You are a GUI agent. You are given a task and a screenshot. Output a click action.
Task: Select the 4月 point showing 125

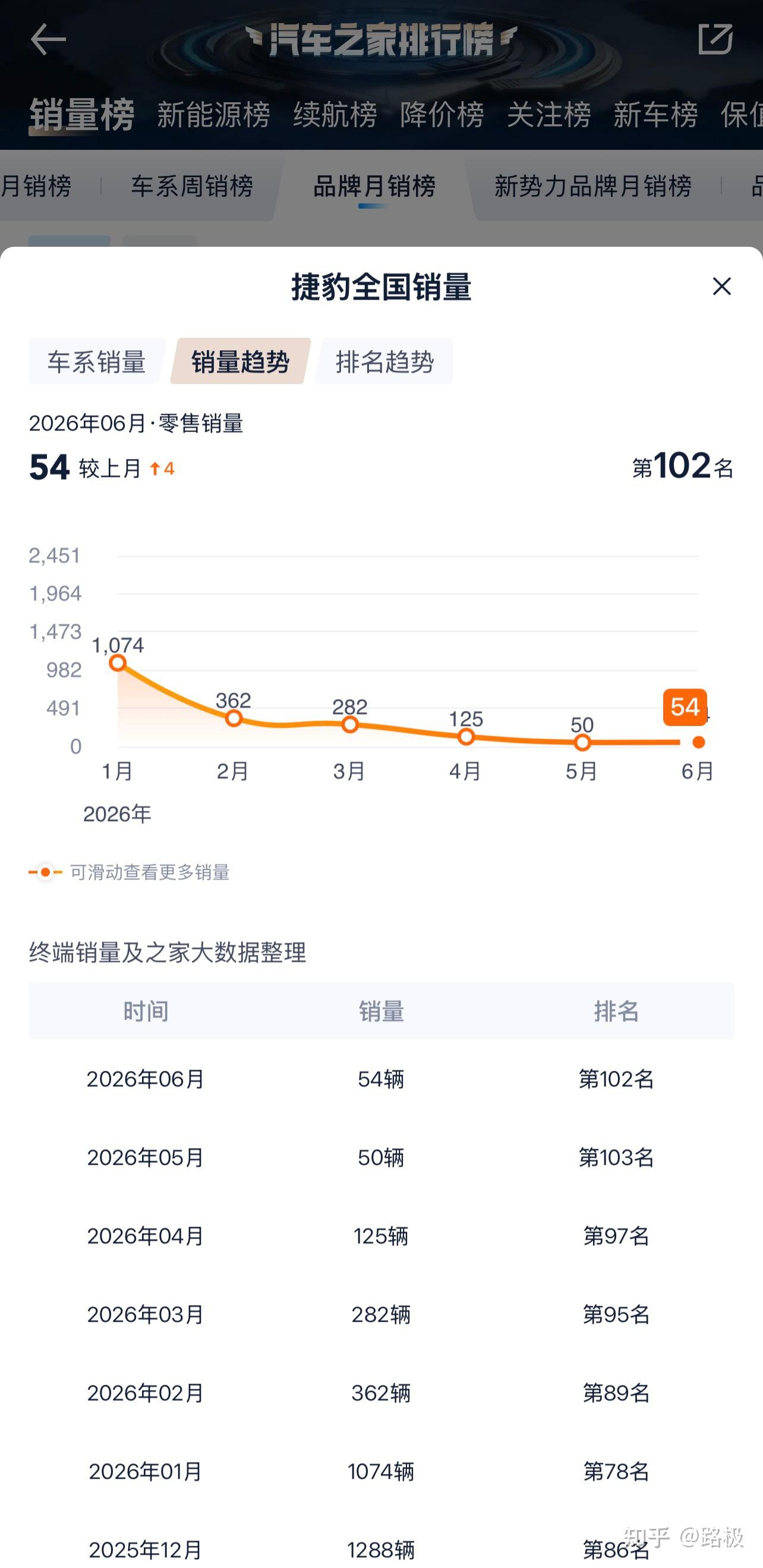click(466, 737)
